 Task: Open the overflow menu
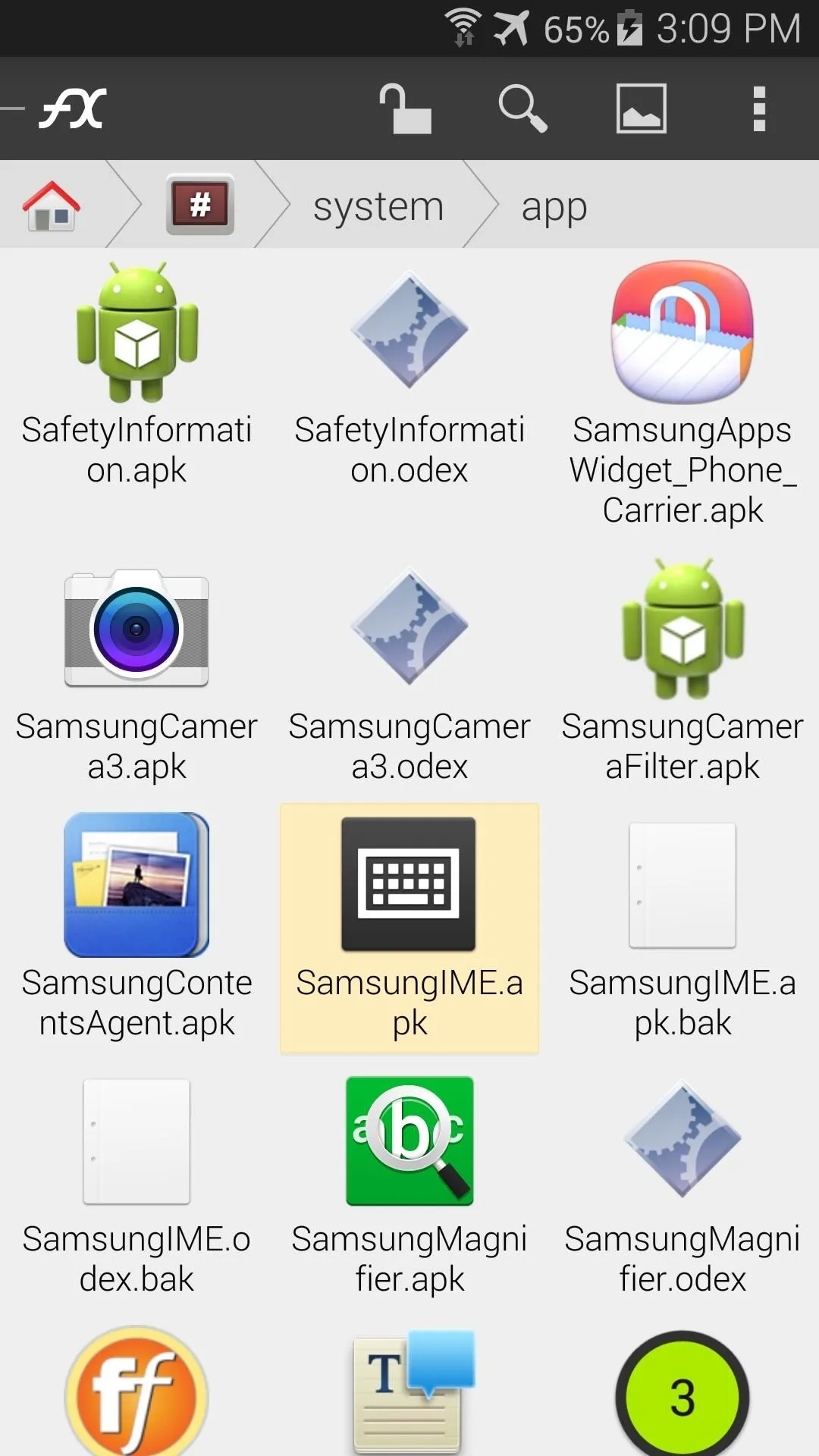[759, 108]
